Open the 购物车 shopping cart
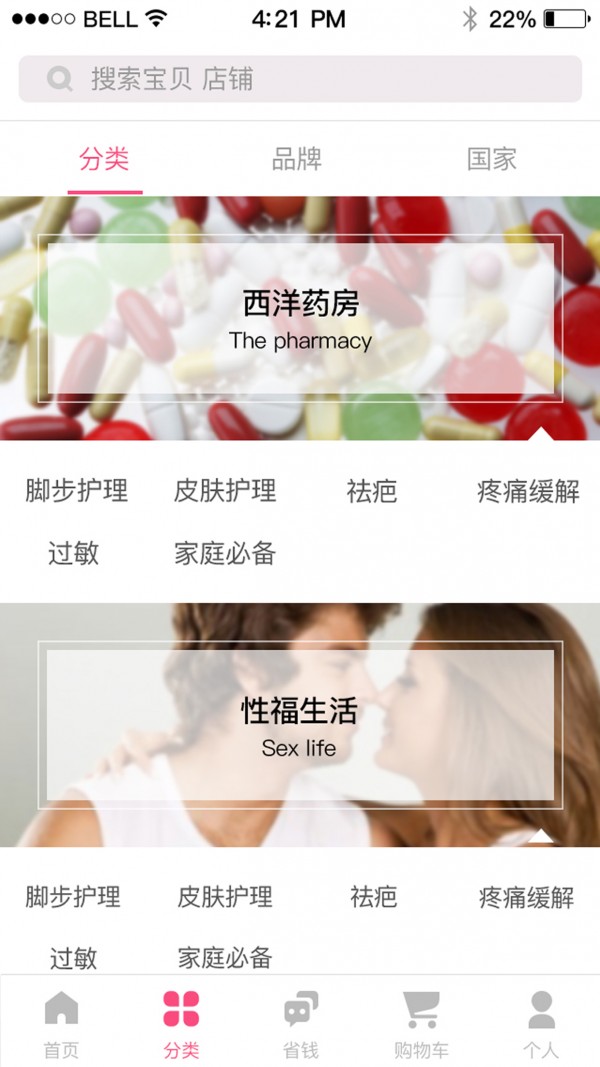The image size is (600, 1067). (421, 1022)
